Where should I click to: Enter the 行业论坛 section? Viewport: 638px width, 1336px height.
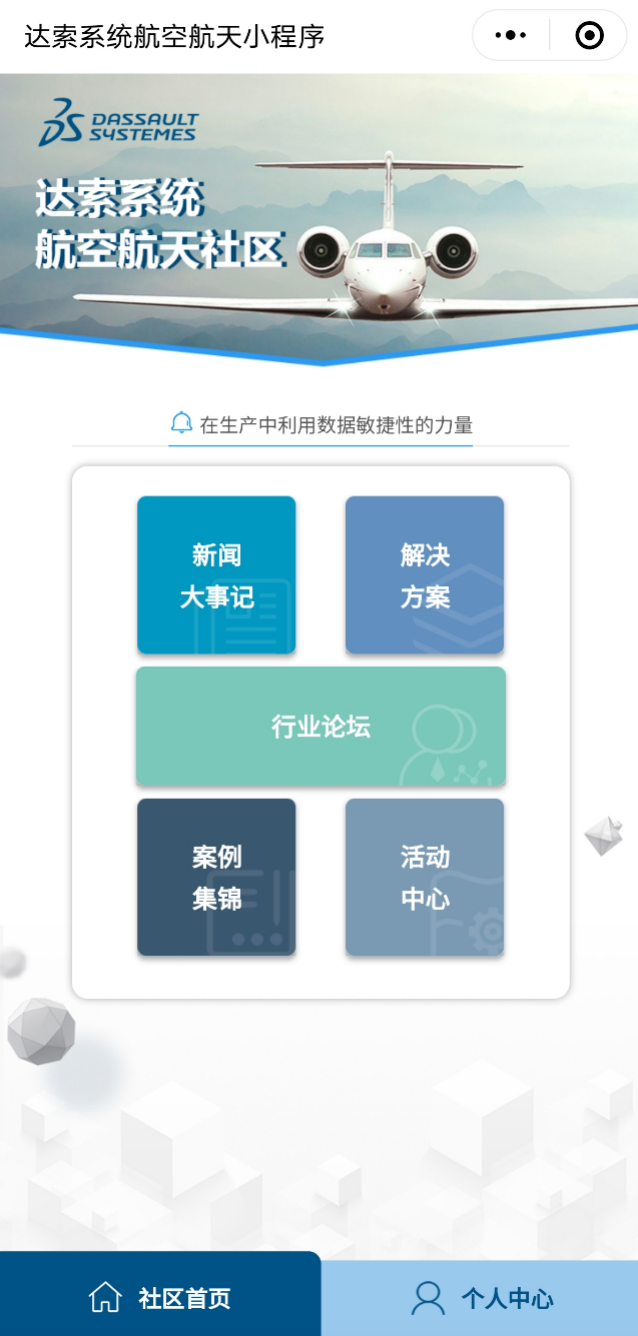point(321,726)
